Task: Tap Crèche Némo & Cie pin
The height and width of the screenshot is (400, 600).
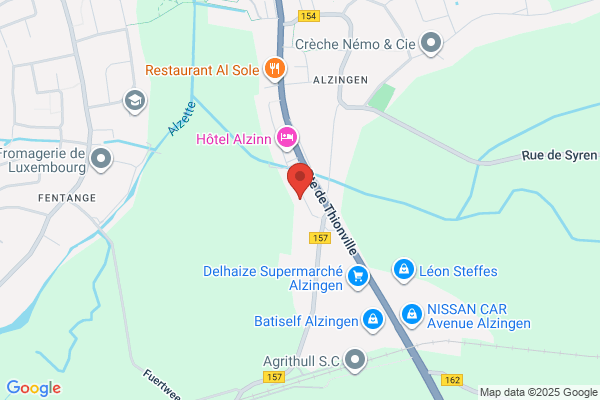Action: click(x=431, y=43)
